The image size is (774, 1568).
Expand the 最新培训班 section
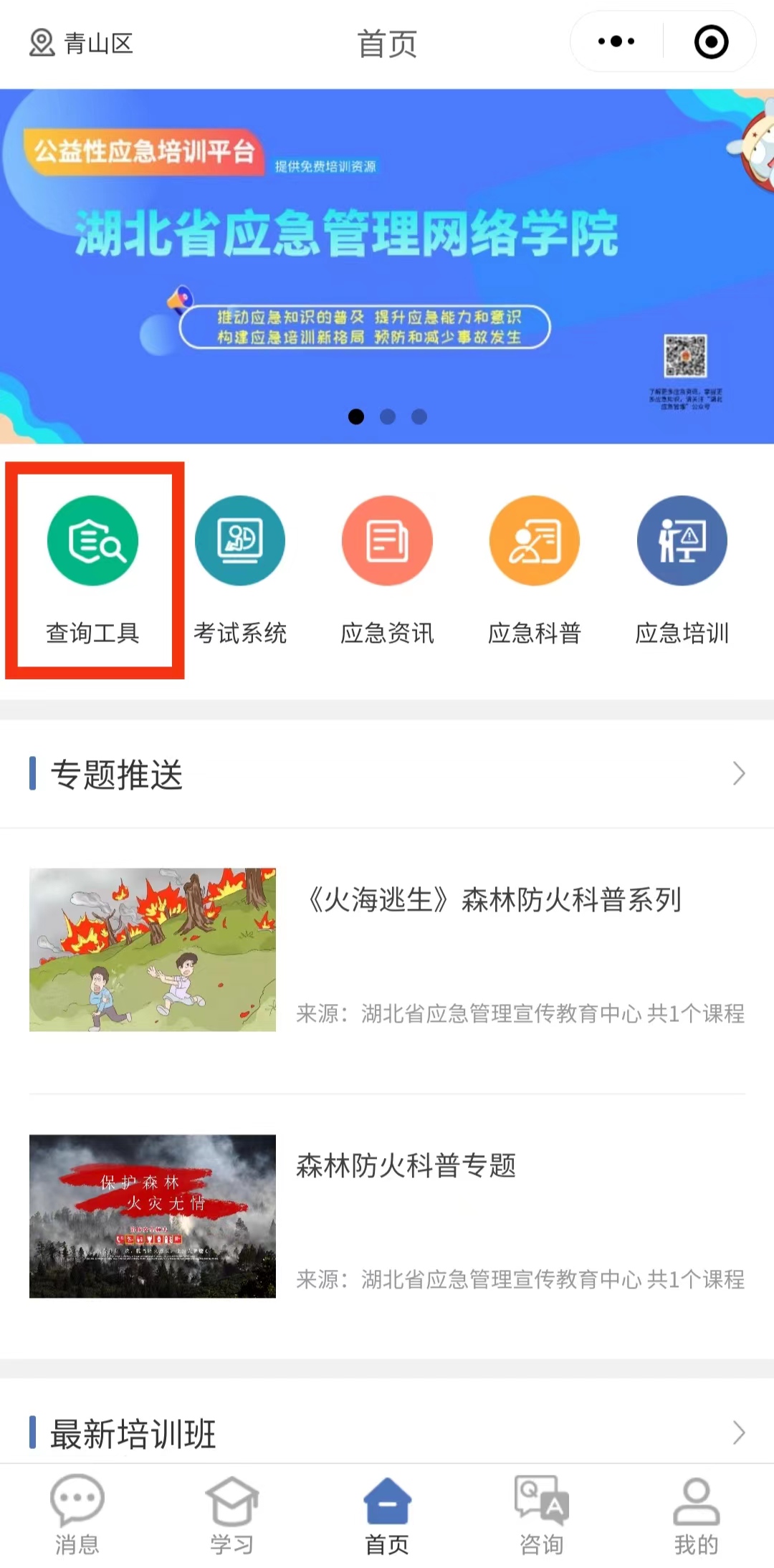[x=739, y=1433]
